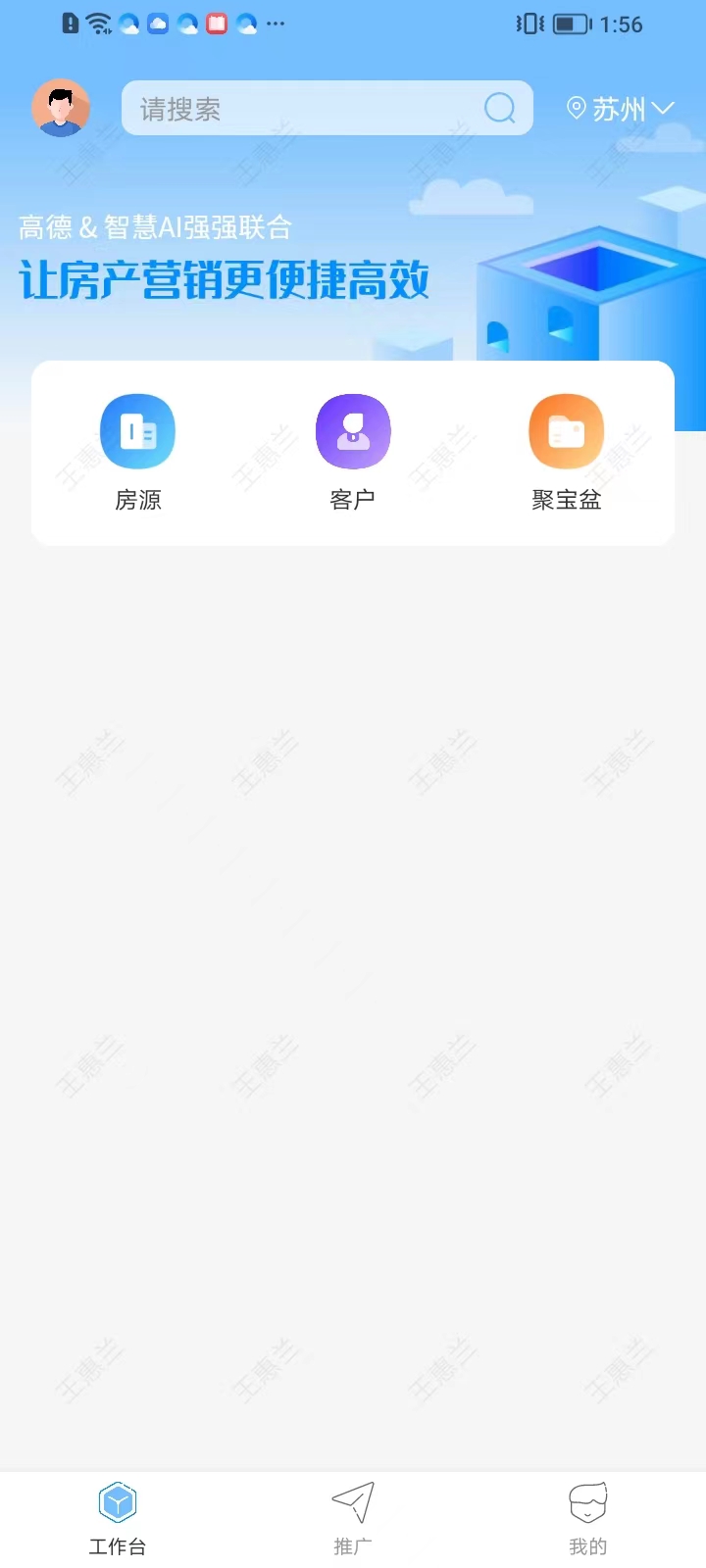Select the 客户 (Customers) icon
706x1568 pixels.
pos(353,430)
